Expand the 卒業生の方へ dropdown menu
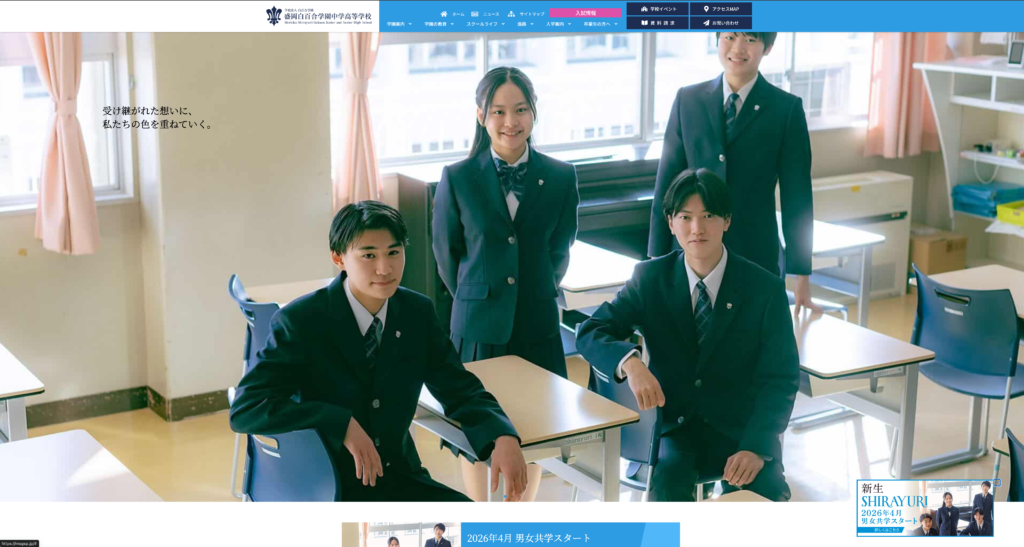1024x547 pixels. (x=600, y=24)
